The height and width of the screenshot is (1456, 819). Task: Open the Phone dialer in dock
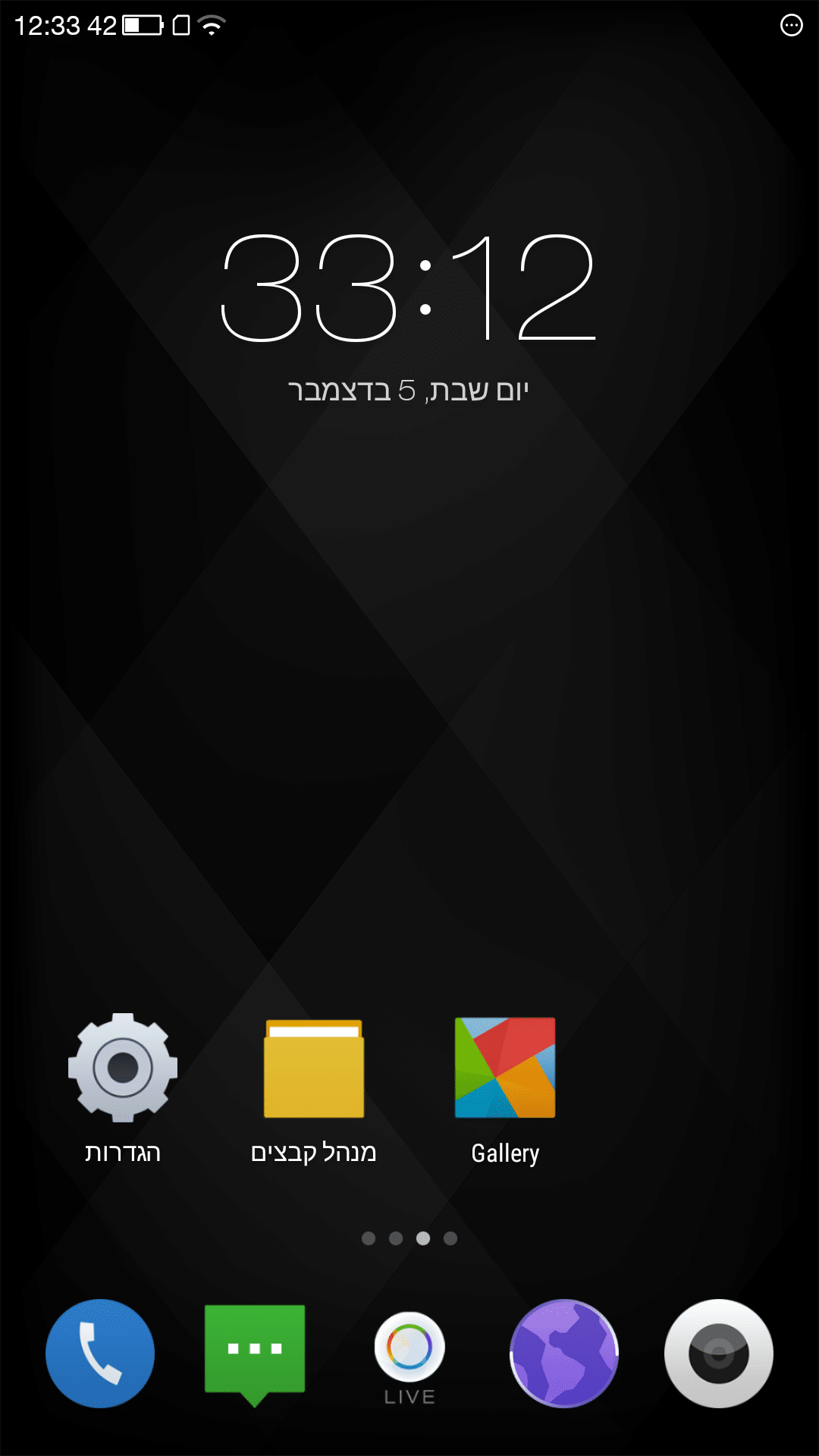[100, 1354]
